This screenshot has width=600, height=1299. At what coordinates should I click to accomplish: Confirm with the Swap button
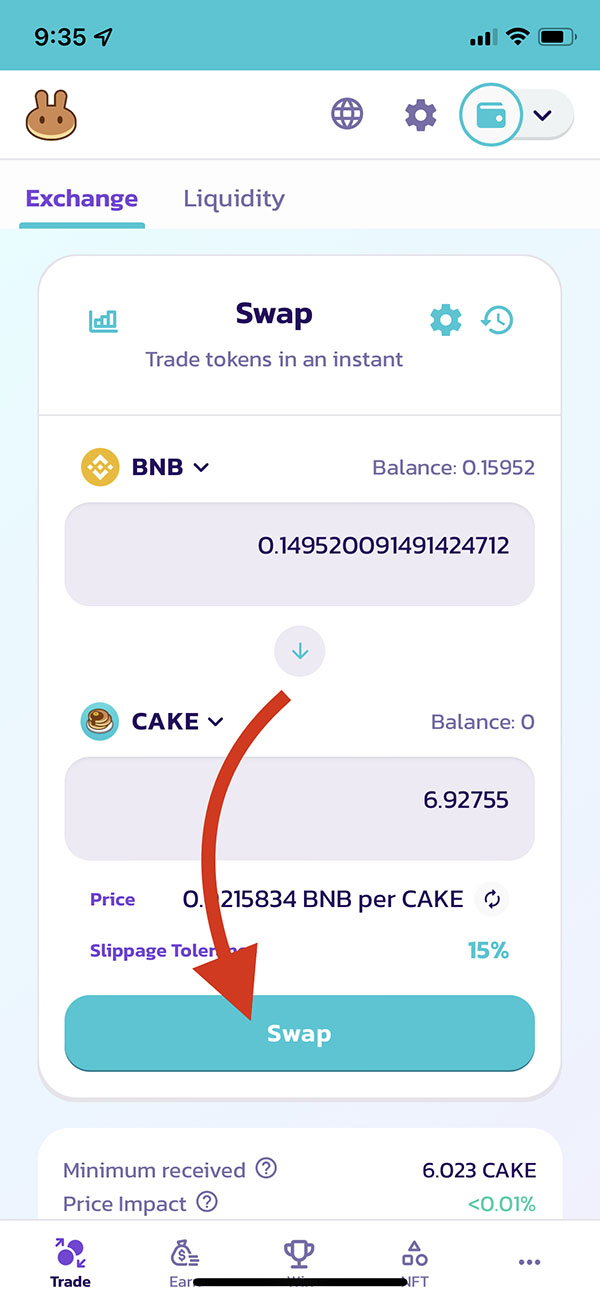pyautogui.click(x=300, y=1033)
